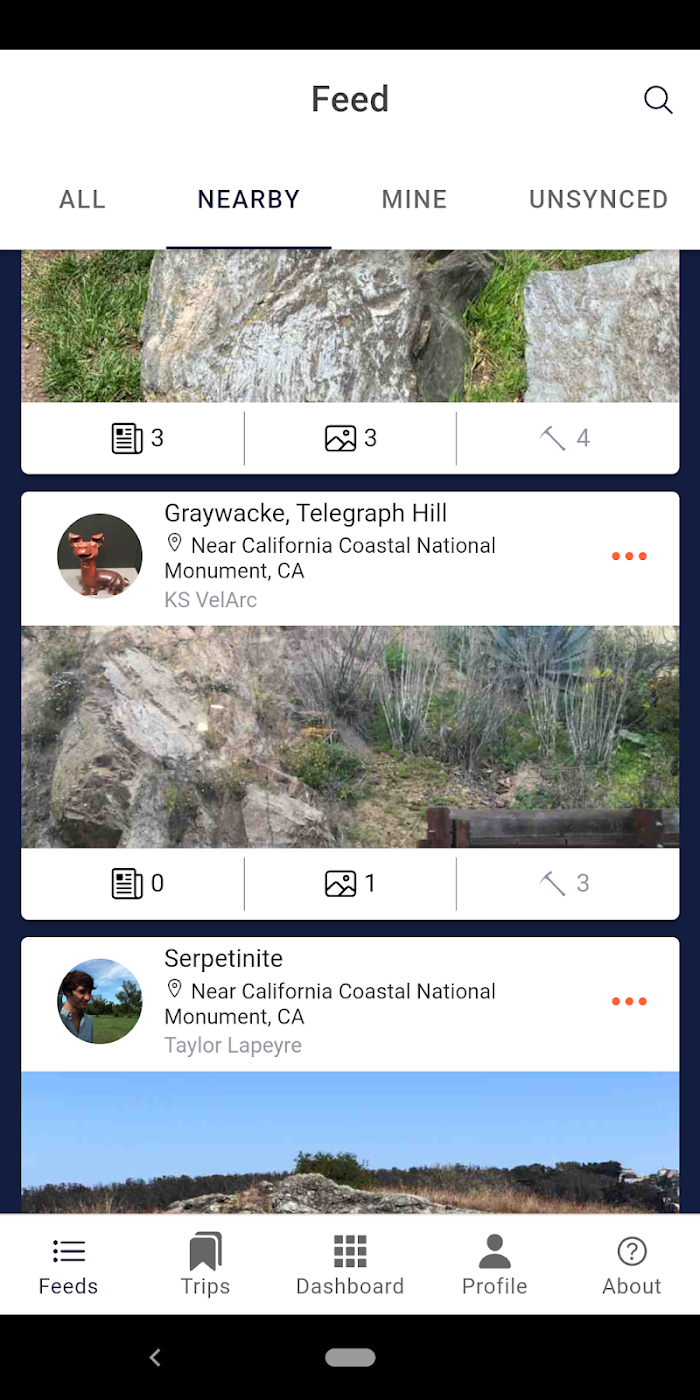
Task: Go to the Trips tab
Action: click(205, 1264)
